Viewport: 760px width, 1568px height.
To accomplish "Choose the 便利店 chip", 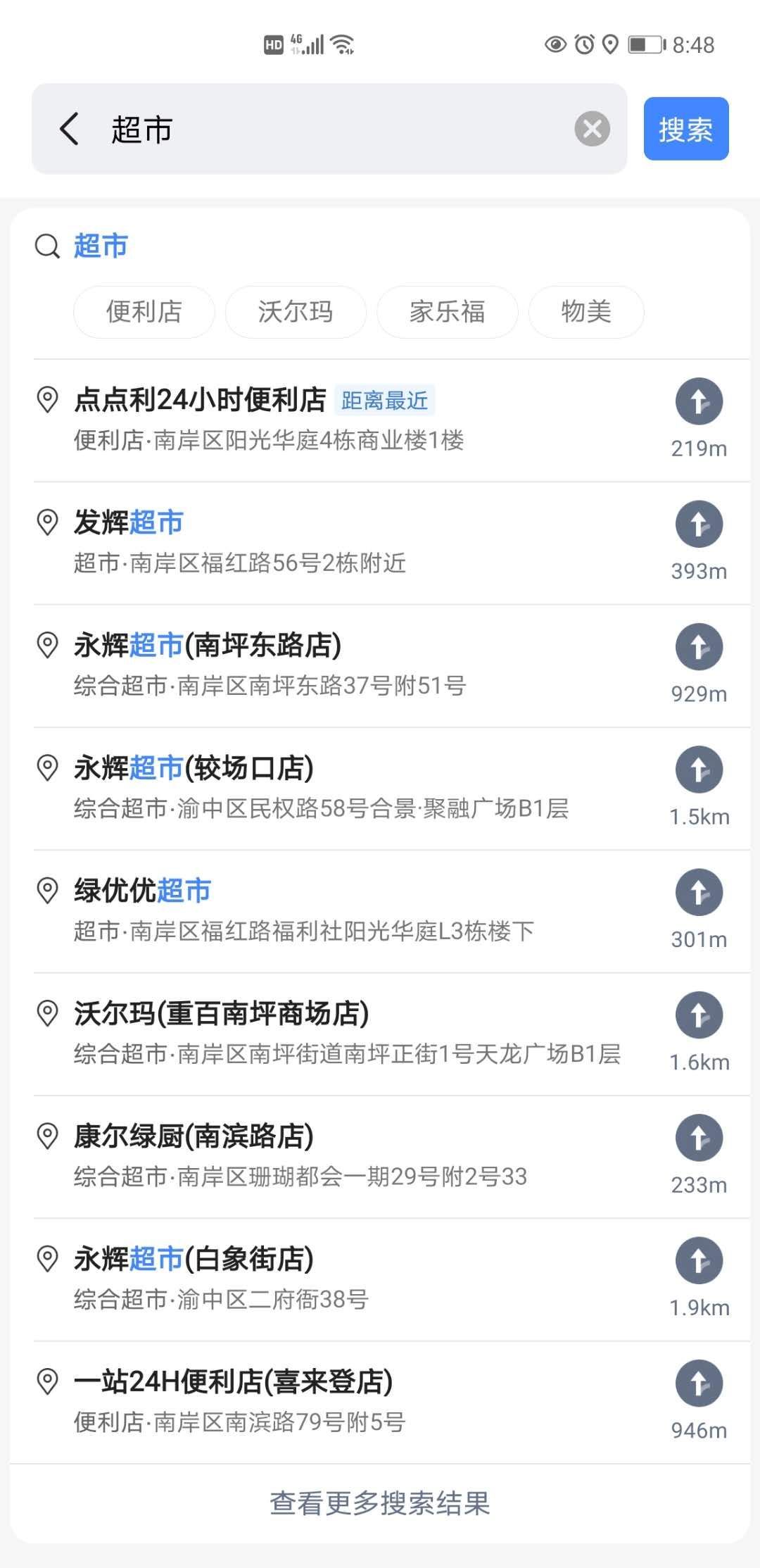I will 144,312.
